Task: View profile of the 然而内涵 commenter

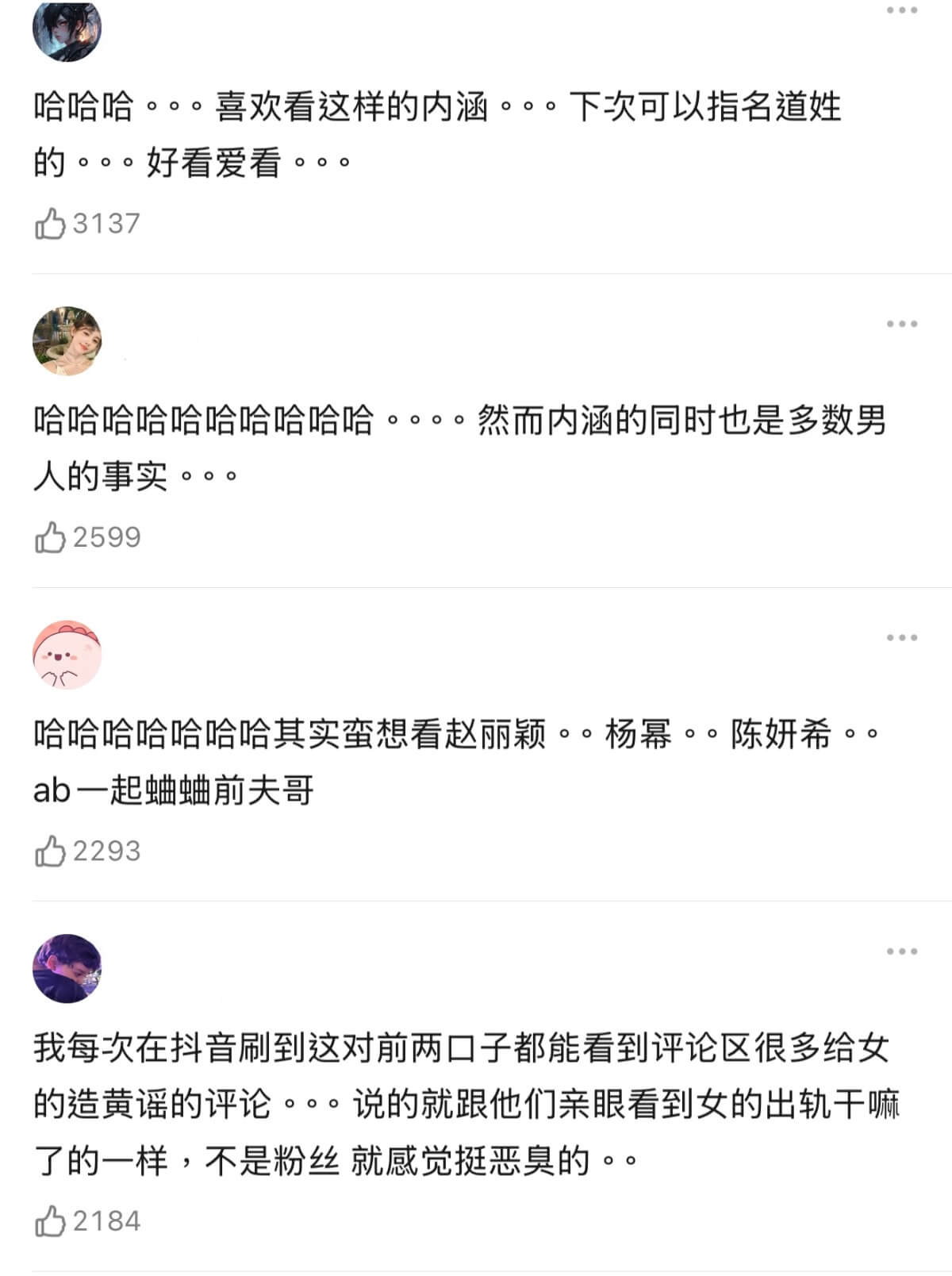Action: click(67, 340)
